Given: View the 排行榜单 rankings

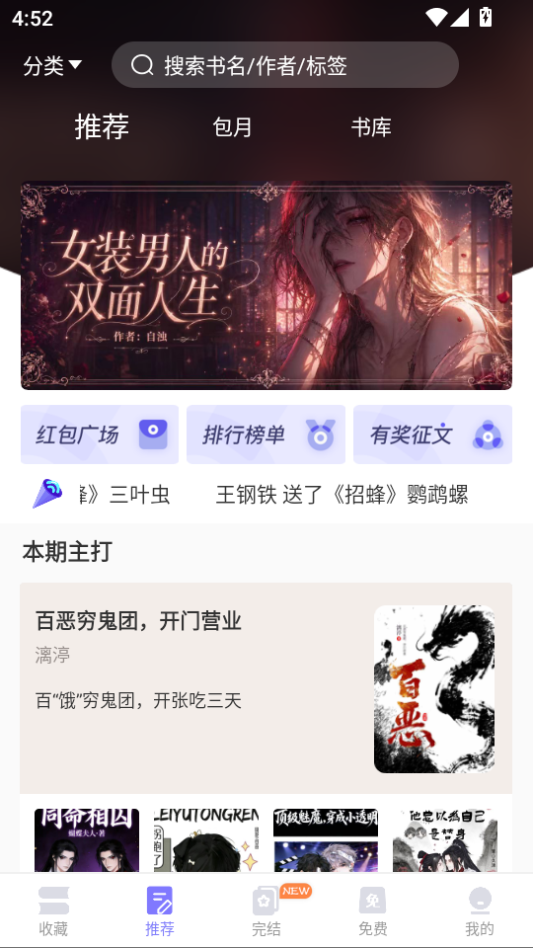Looking at the screenshot, I should click(266, 434).
